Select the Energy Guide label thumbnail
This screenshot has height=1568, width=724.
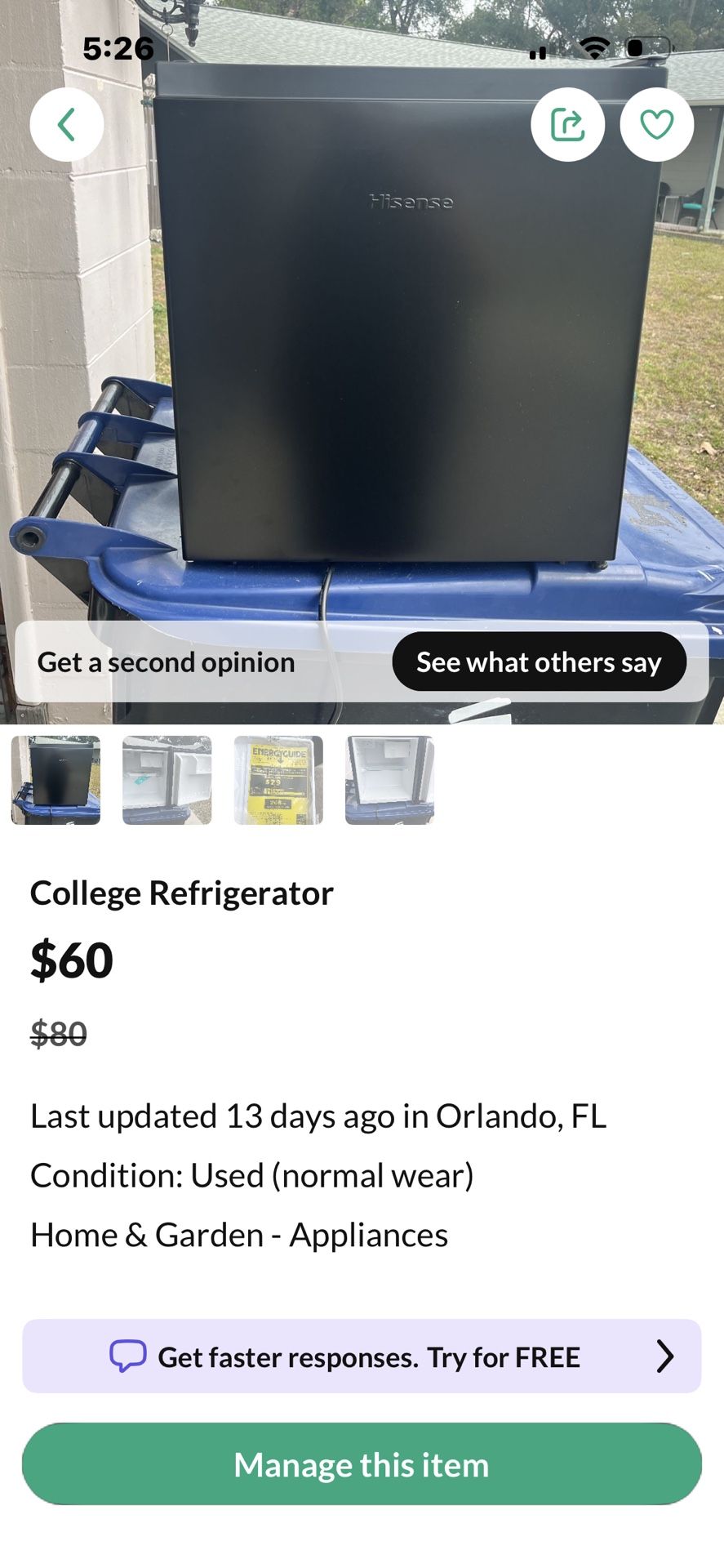pos(278,780)
